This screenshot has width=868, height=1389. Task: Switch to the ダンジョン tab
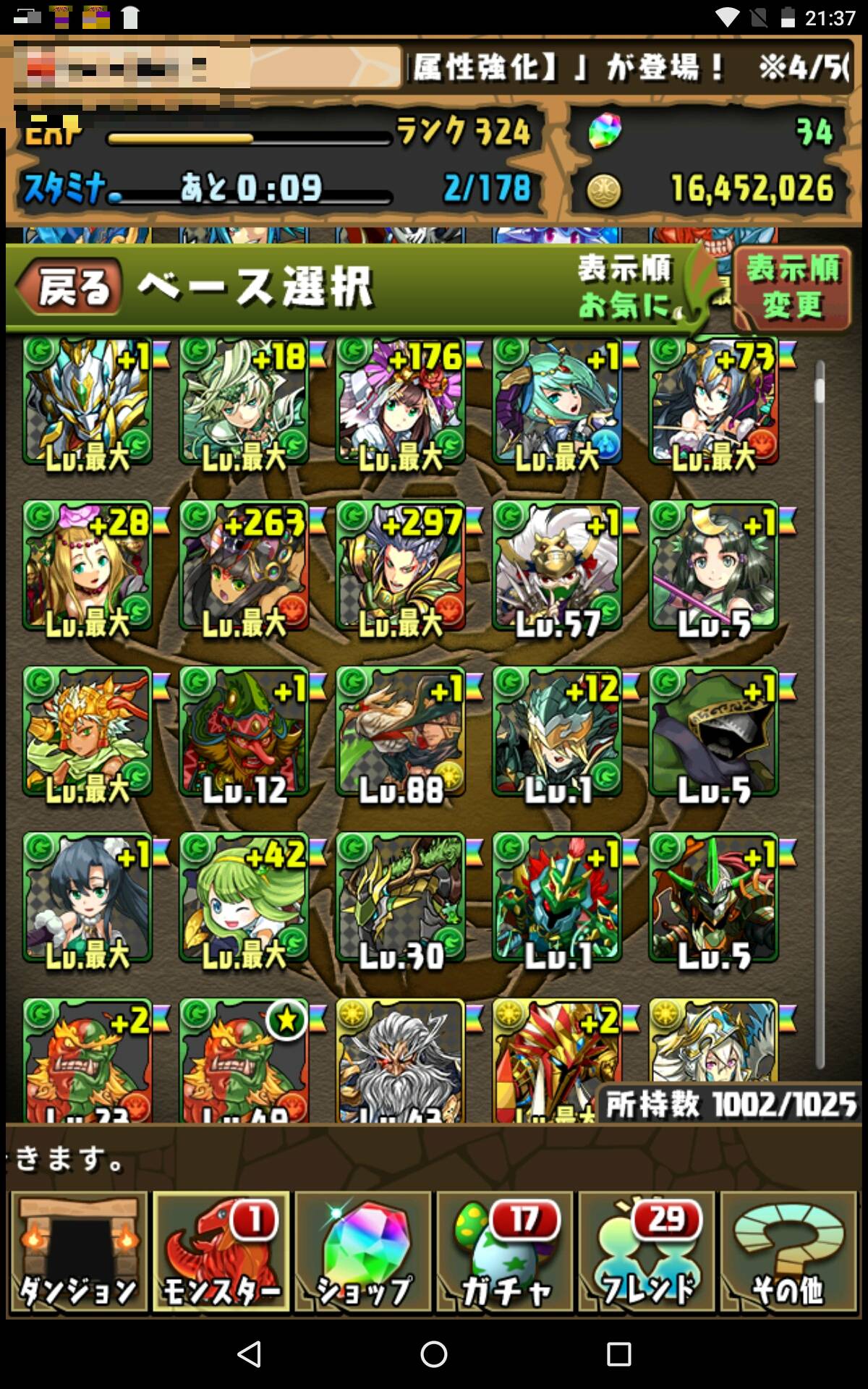tap(78, 1253)
